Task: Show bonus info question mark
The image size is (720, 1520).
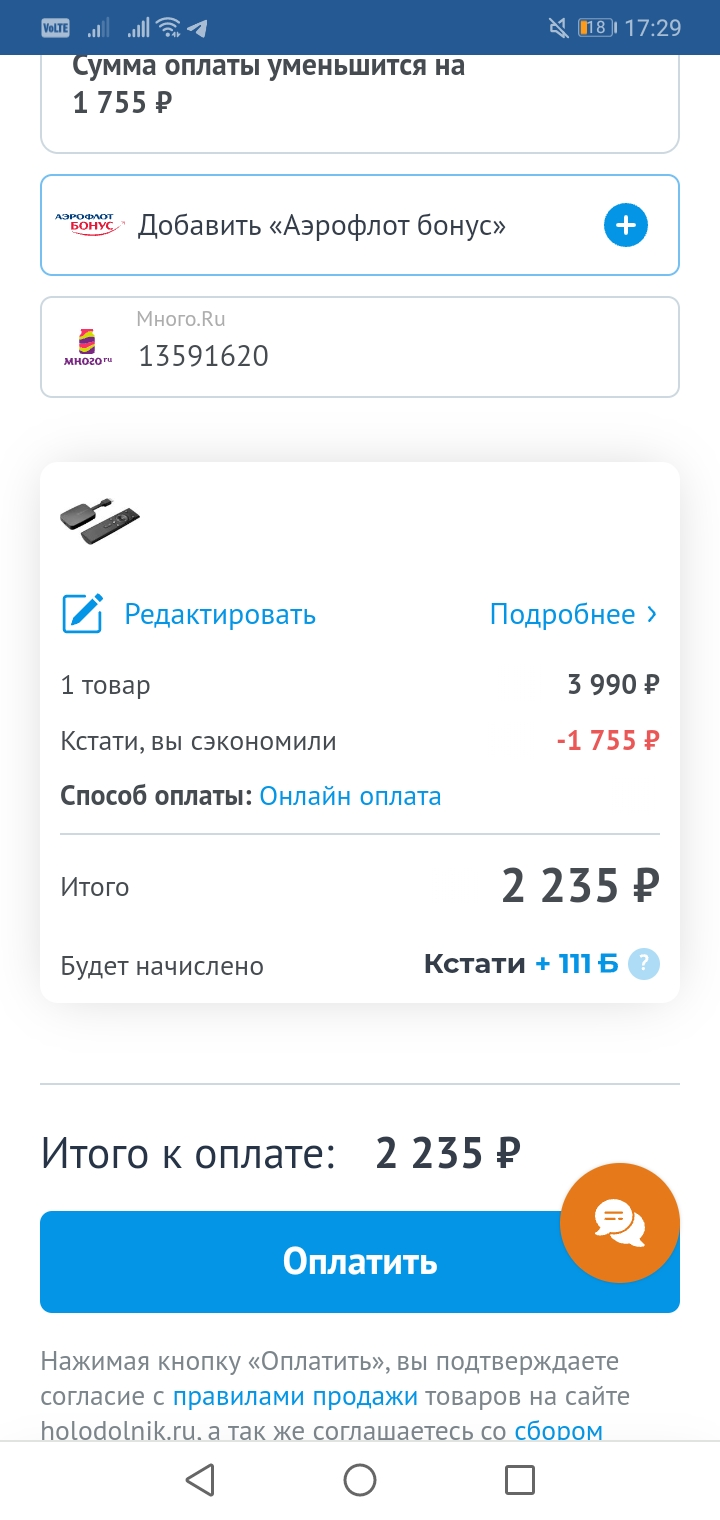Action: pos(644,964)
